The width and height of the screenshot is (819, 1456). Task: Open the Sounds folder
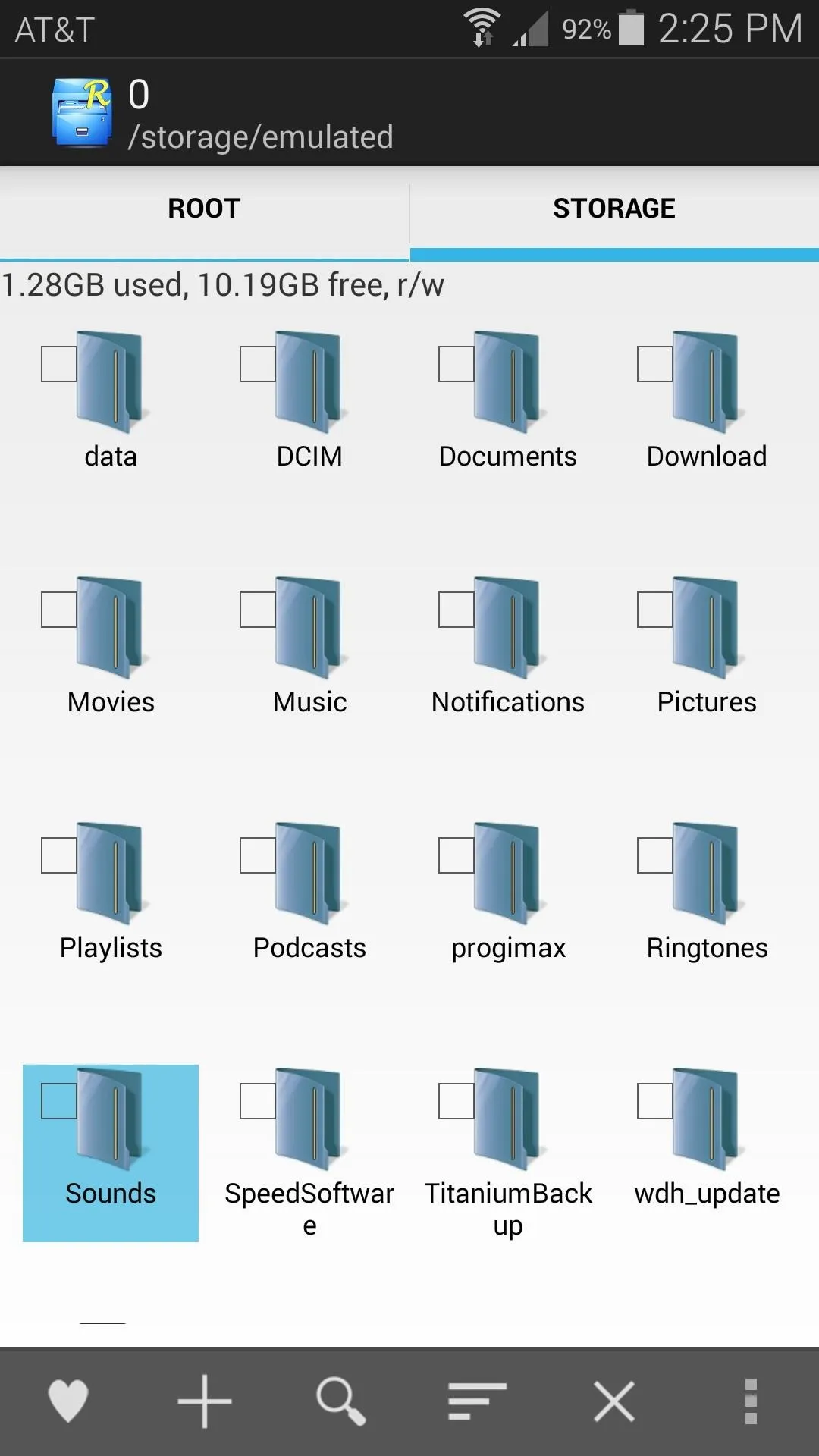[x=111, y=1153]
